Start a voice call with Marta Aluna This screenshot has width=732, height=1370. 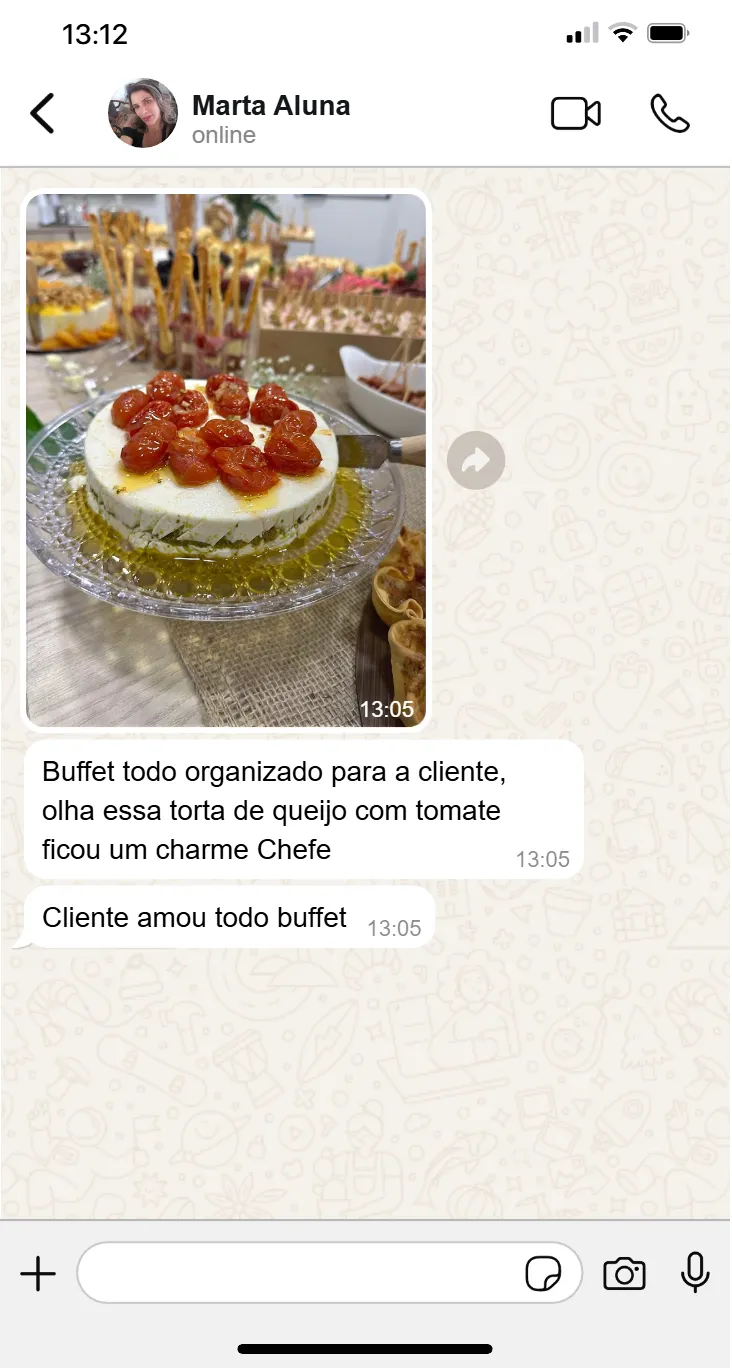[669, 114]
